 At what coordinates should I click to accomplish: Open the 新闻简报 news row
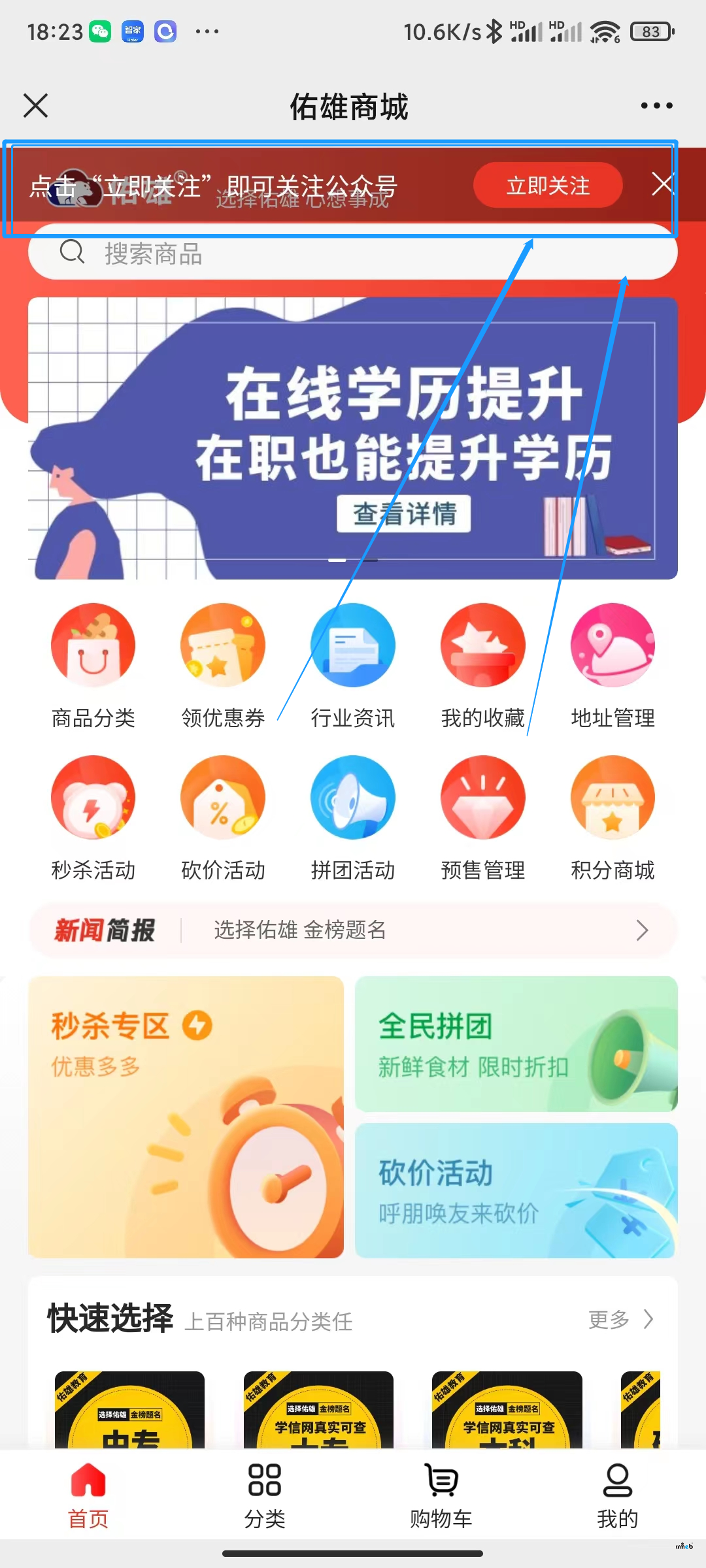pyautogui.click(x=353, y=930)
